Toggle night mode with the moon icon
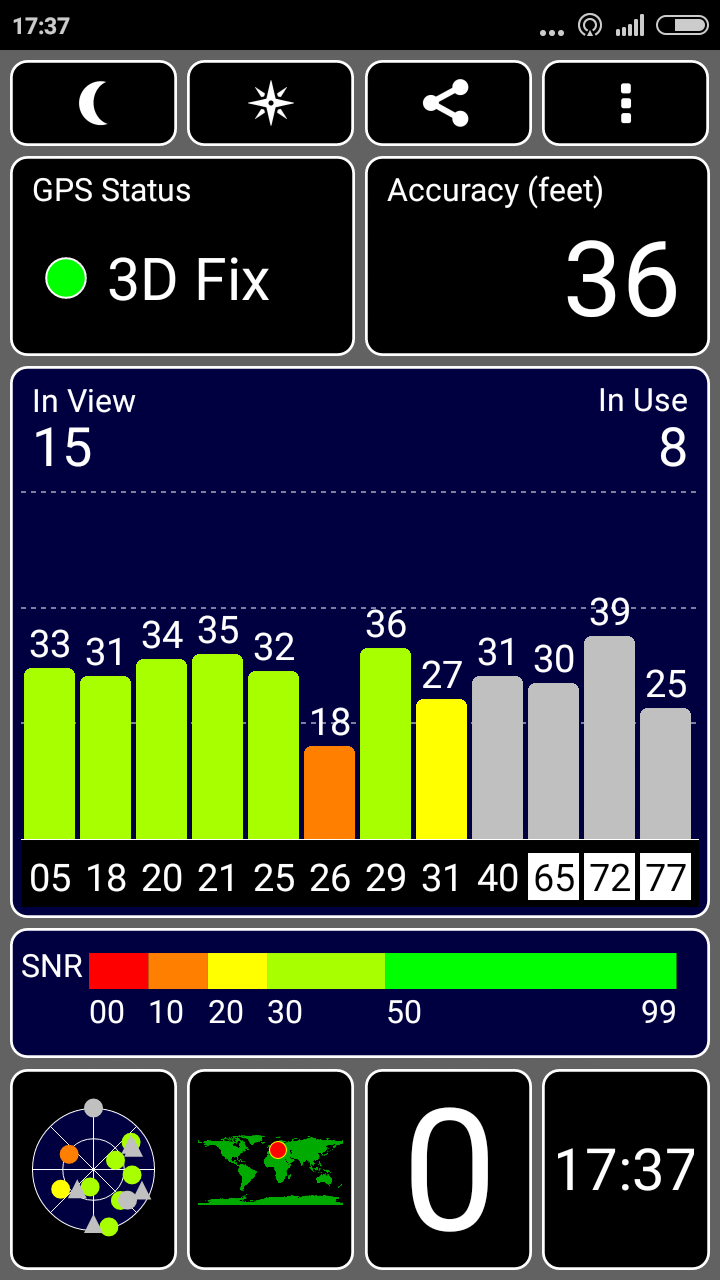This screenshot has height=1280, width=720. (93, 103)
